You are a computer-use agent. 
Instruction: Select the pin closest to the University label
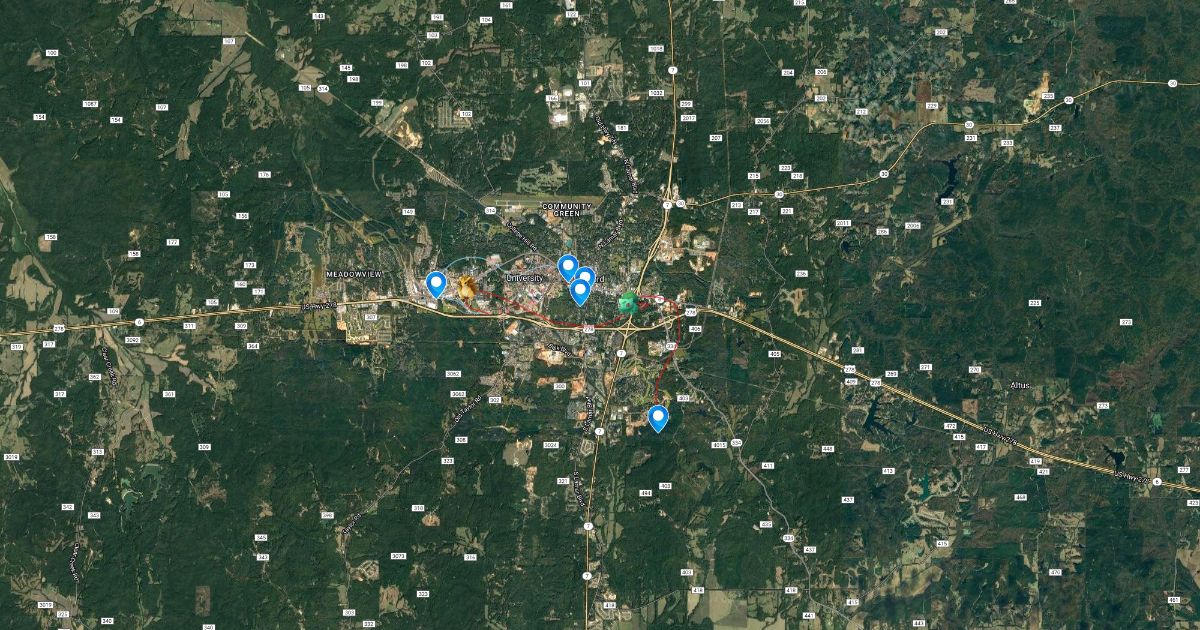coord(567,267)
